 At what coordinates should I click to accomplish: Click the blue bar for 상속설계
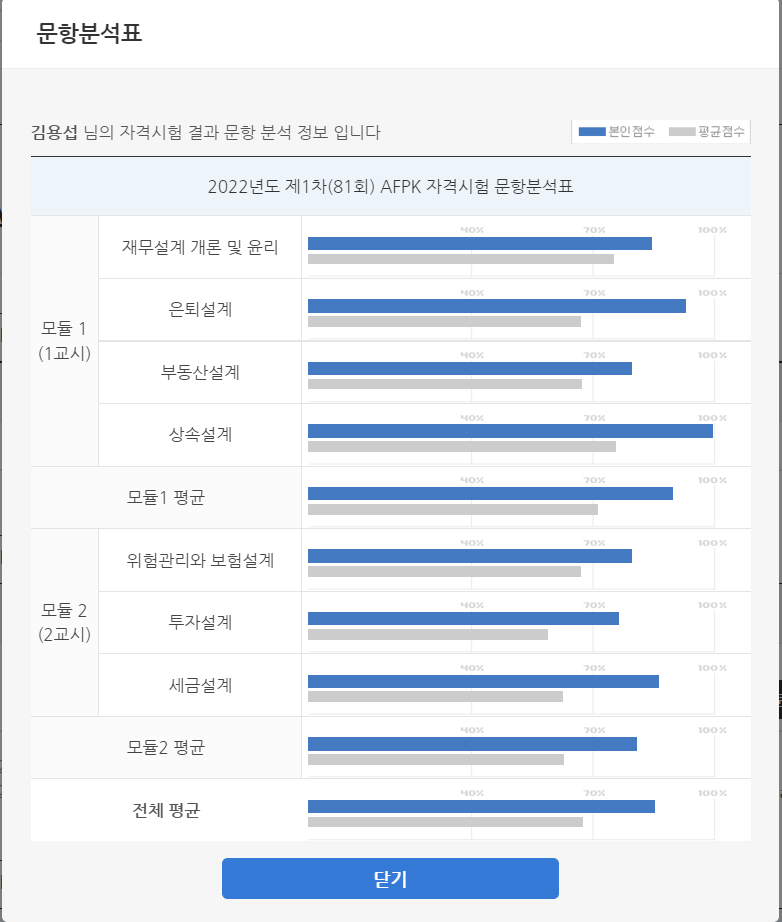click(x=510, y=430)
